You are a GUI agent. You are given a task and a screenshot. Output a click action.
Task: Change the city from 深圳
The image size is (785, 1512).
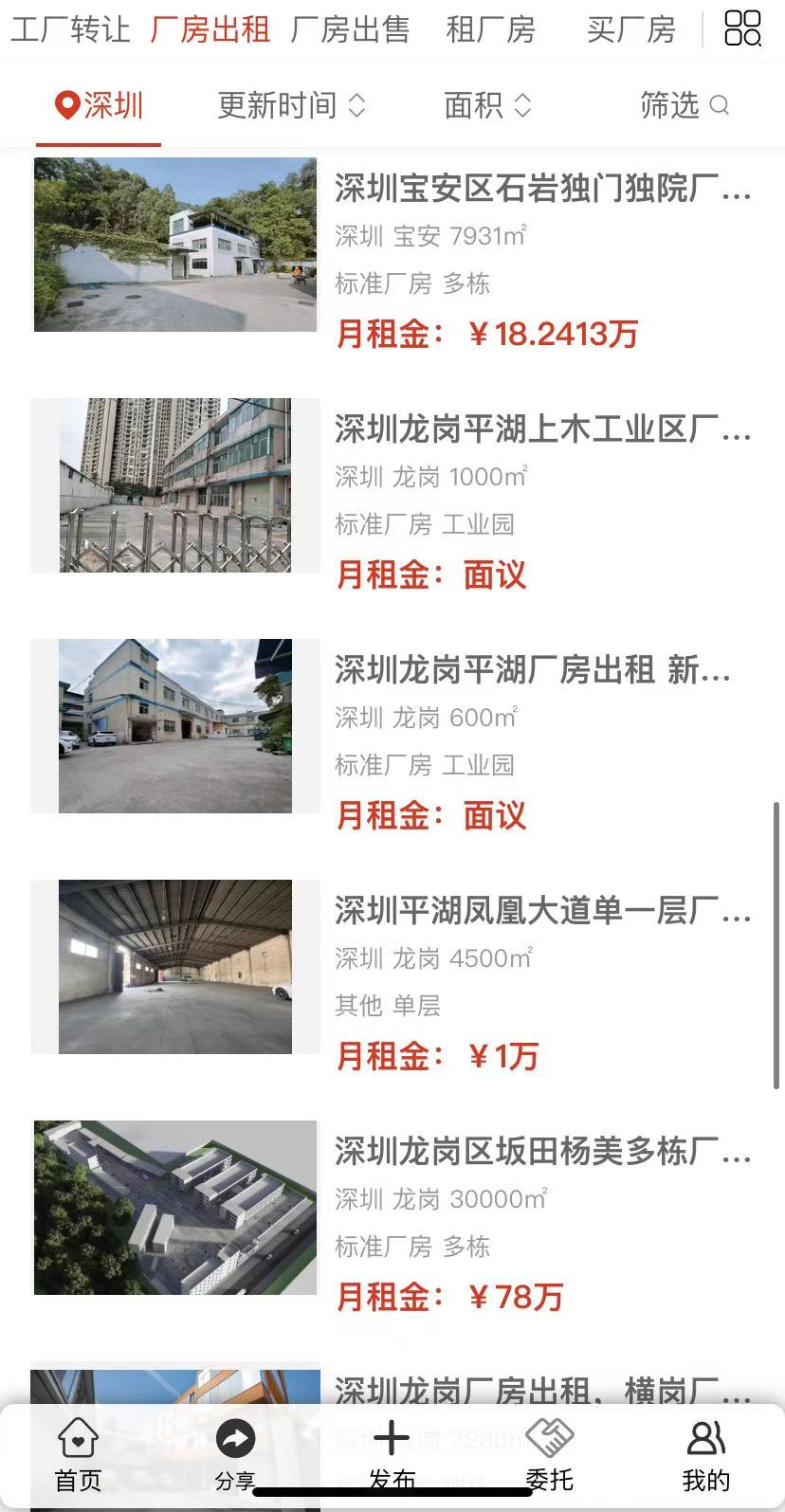pyautogui.click(x=99, y=105)
